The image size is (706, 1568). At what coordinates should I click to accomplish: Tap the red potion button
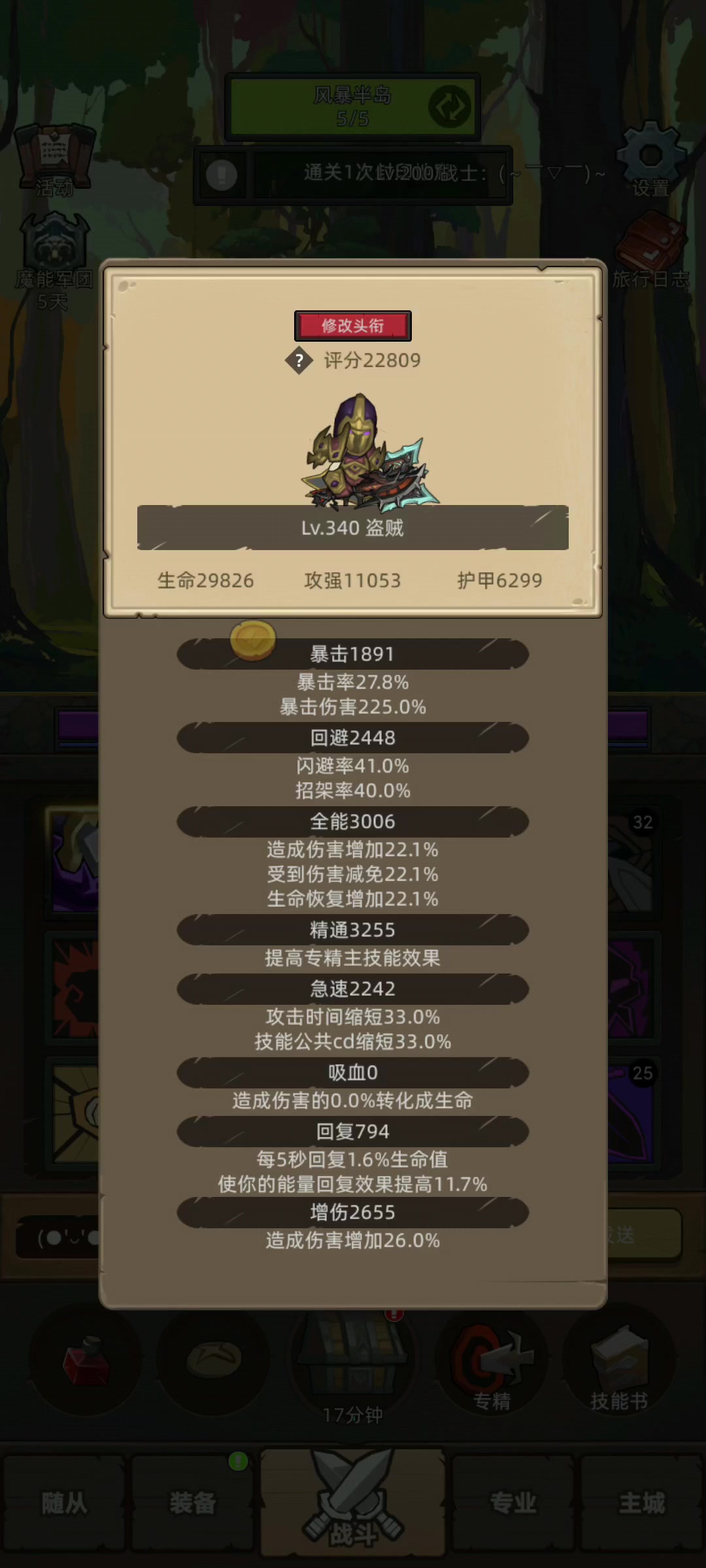coord(86,1359)
